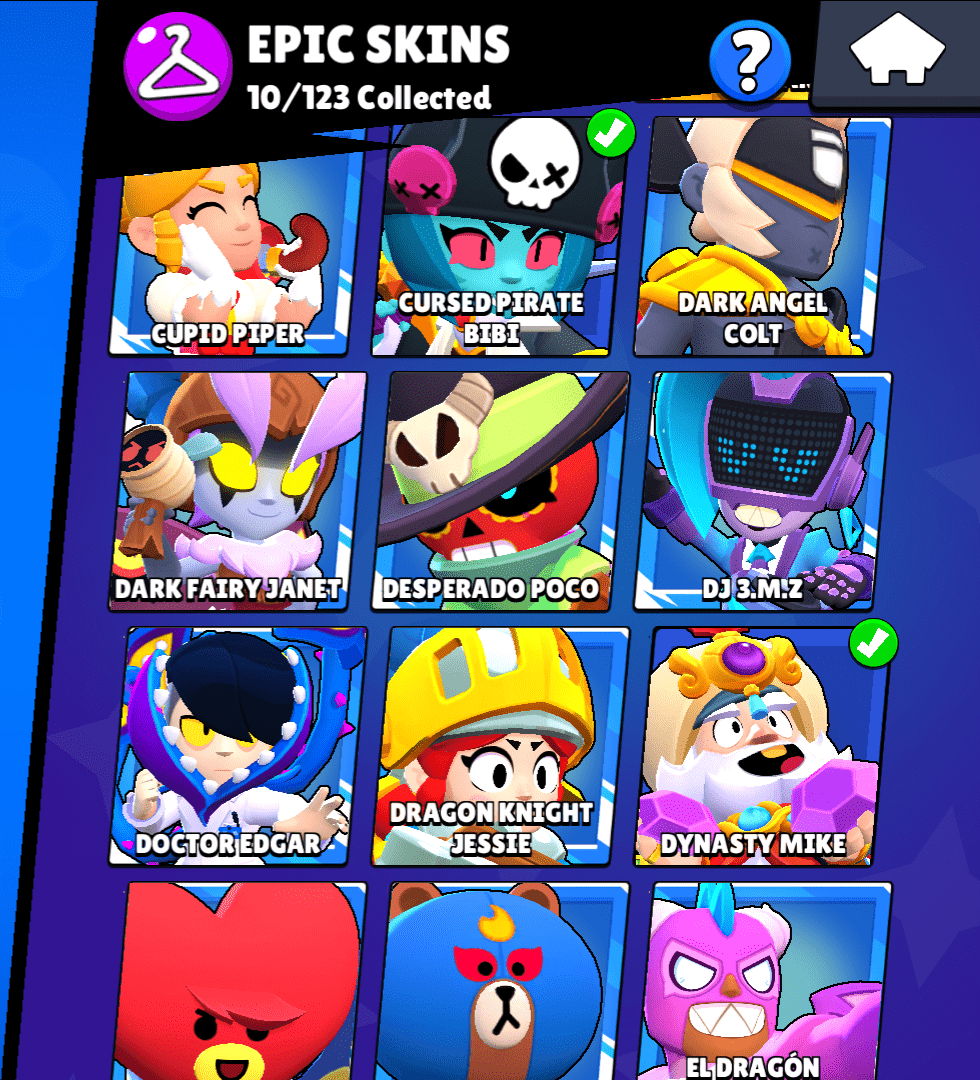The width and height of the screenshot is (980, 1080).
Task: Open the Doctor Edgar skin
Action: coord(237,745)
